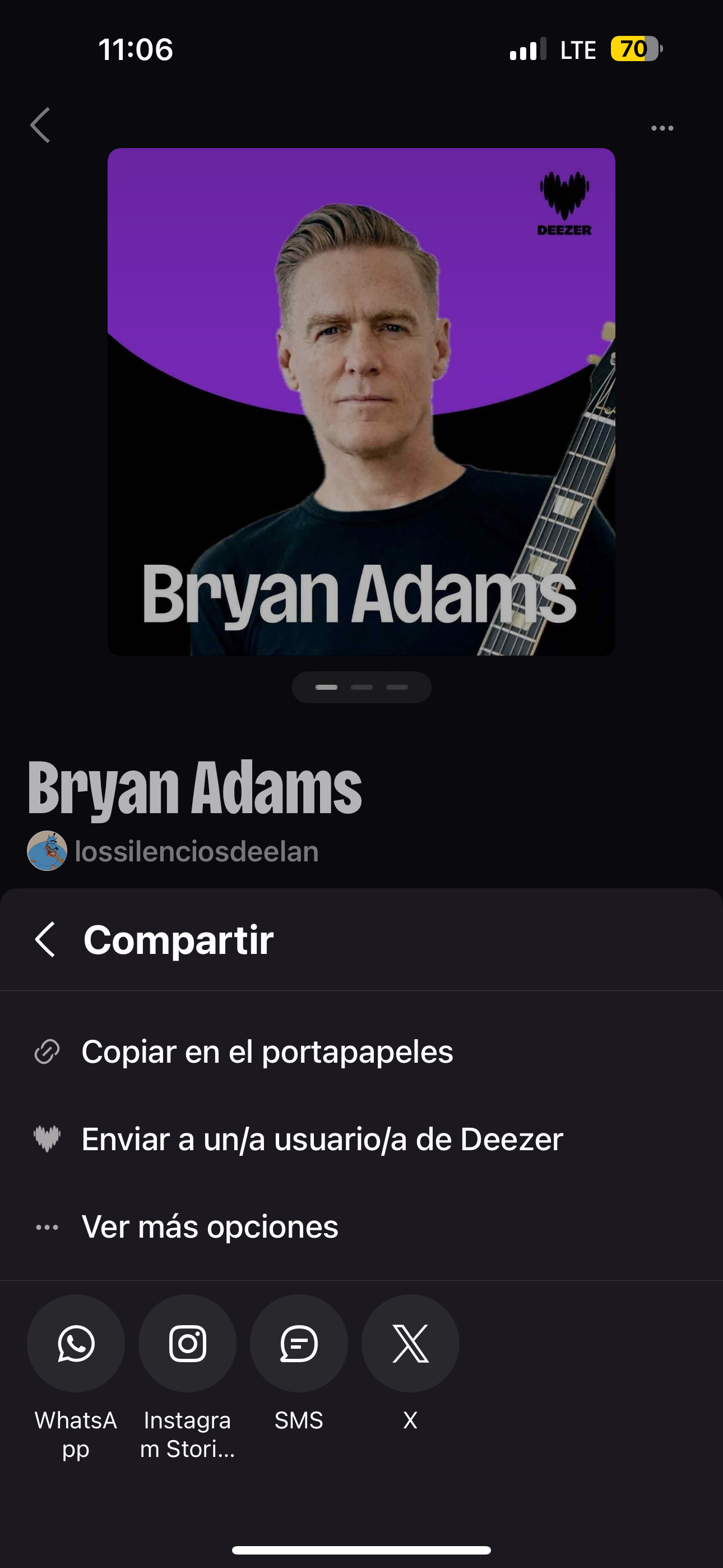The width and height of the screenshot is (723, 1568).
Task: Open the lossilenciosdeelan profile
Action: [196, 851]
